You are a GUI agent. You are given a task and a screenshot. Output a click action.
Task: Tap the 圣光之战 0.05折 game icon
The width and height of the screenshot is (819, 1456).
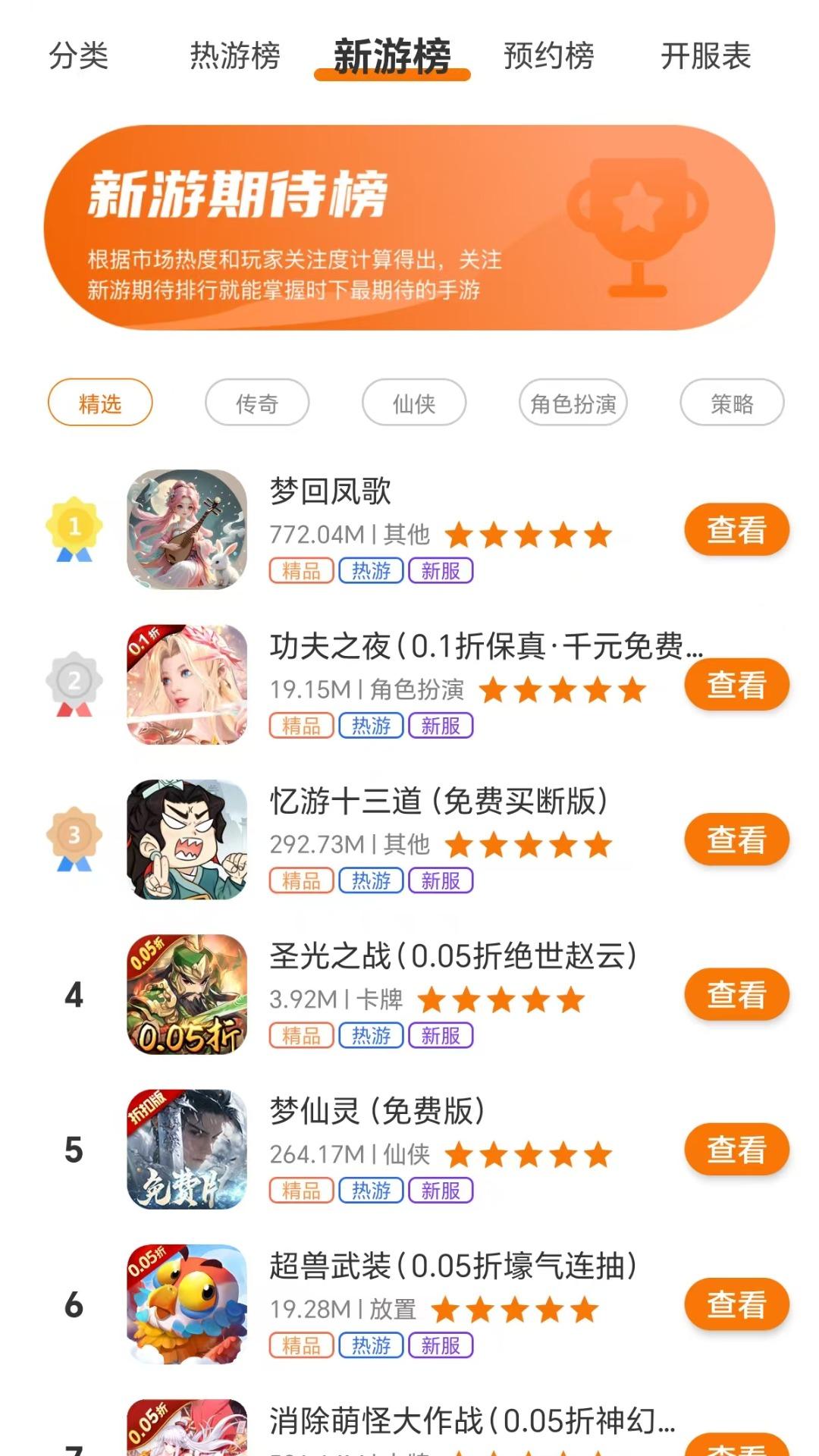point(186,997)
